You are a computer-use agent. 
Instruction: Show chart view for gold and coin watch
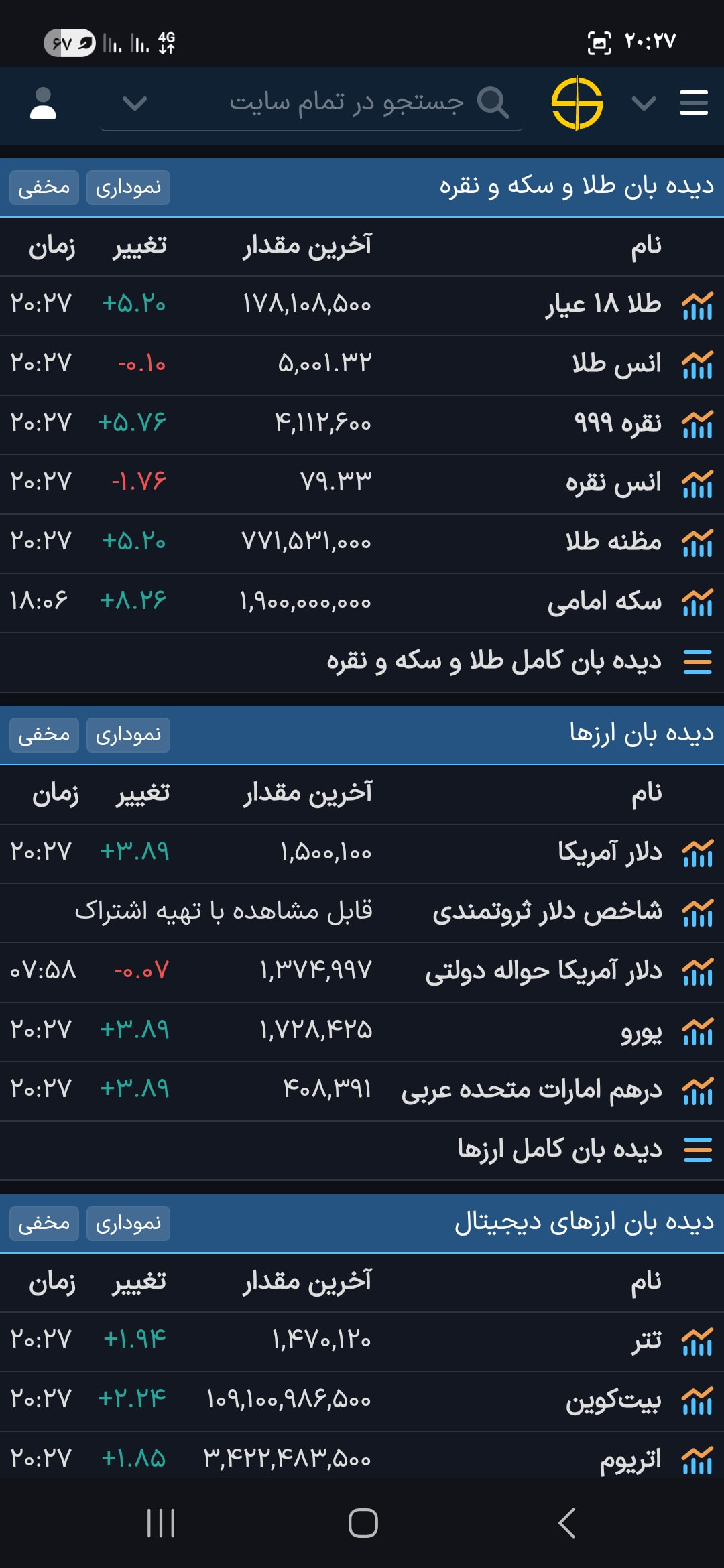(128, 188)
